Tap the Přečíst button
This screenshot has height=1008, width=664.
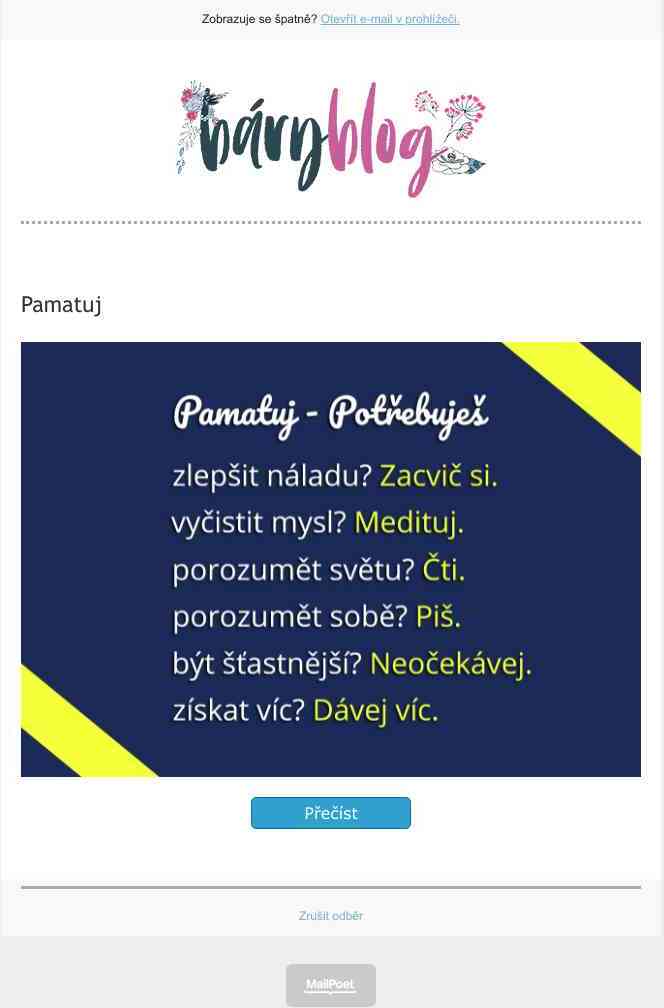331,813
